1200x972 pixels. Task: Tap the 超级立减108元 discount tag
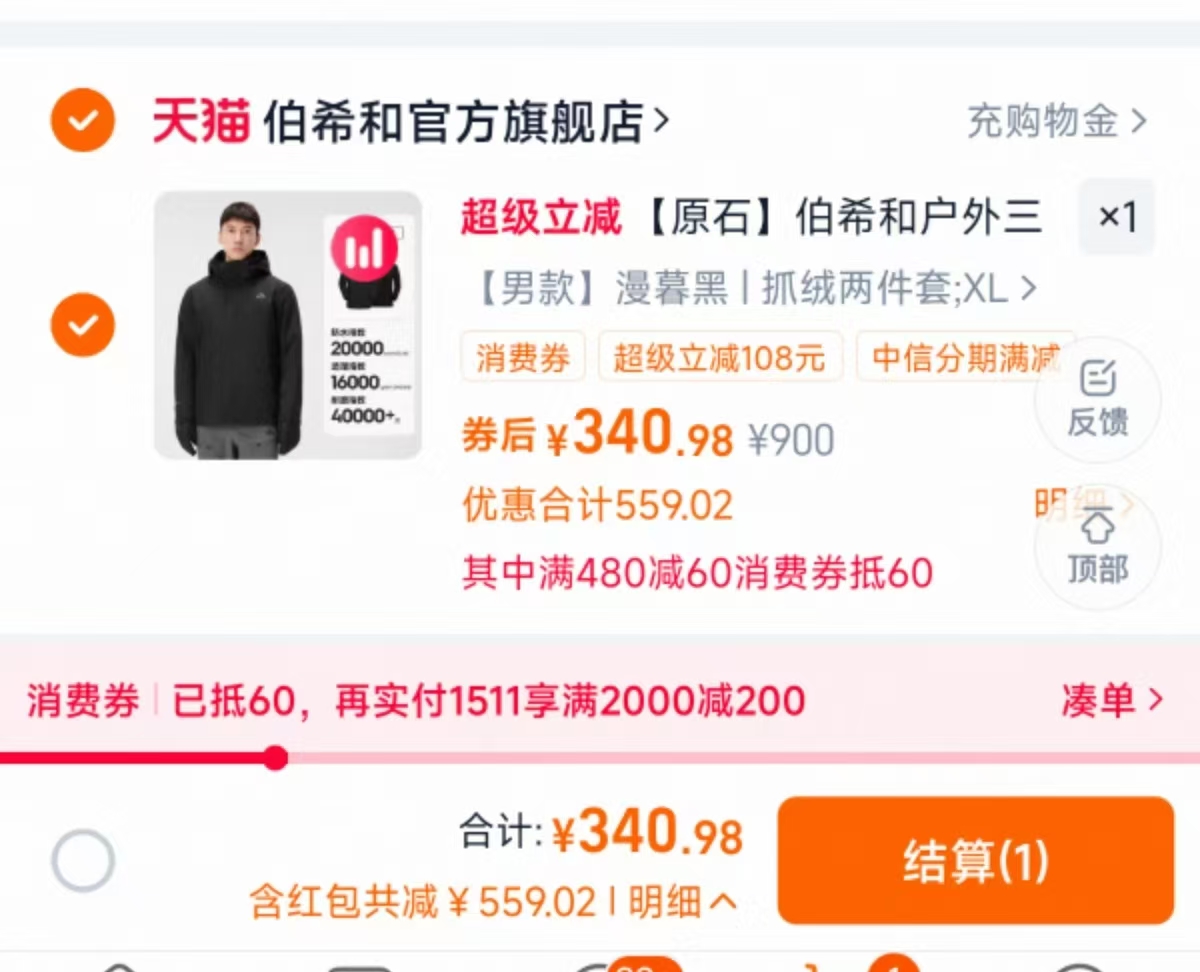720,358
